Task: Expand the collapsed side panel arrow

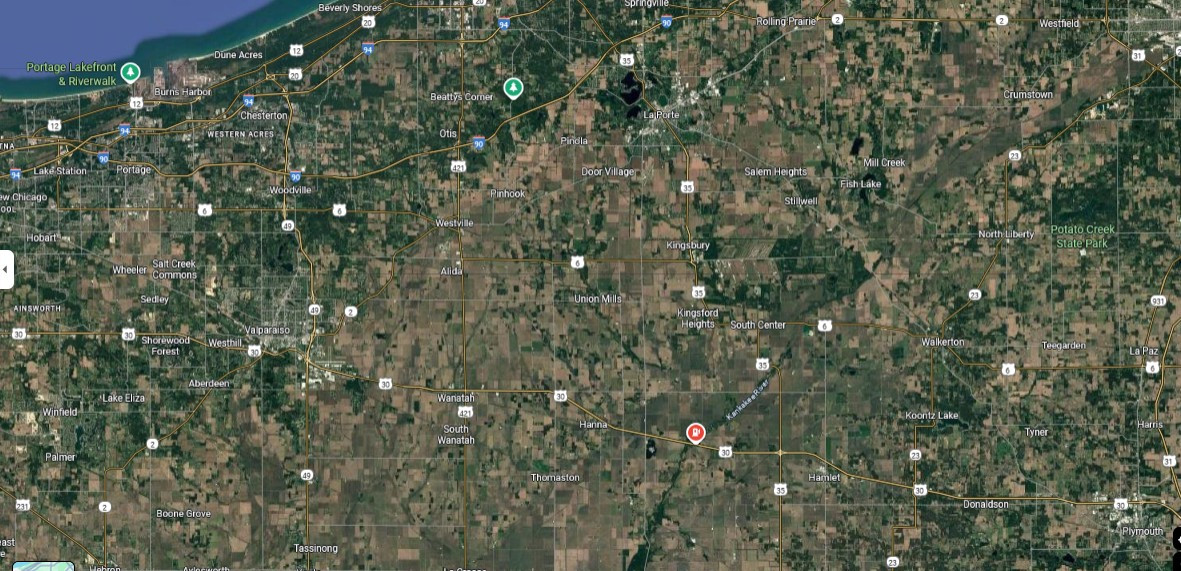Action: coord(6,269)
